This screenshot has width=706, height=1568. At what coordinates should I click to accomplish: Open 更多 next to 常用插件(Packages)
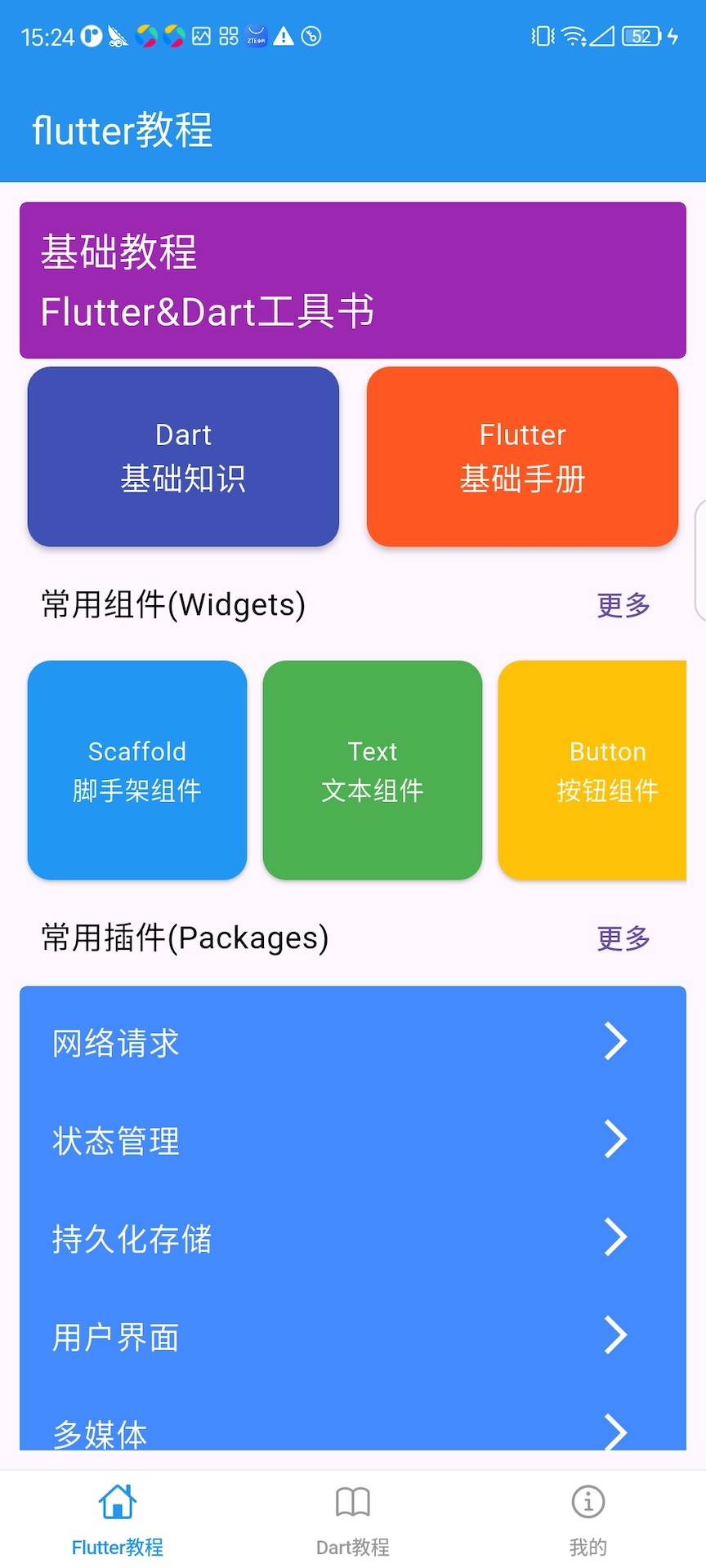pyautogui.click(x=623, y=938)
